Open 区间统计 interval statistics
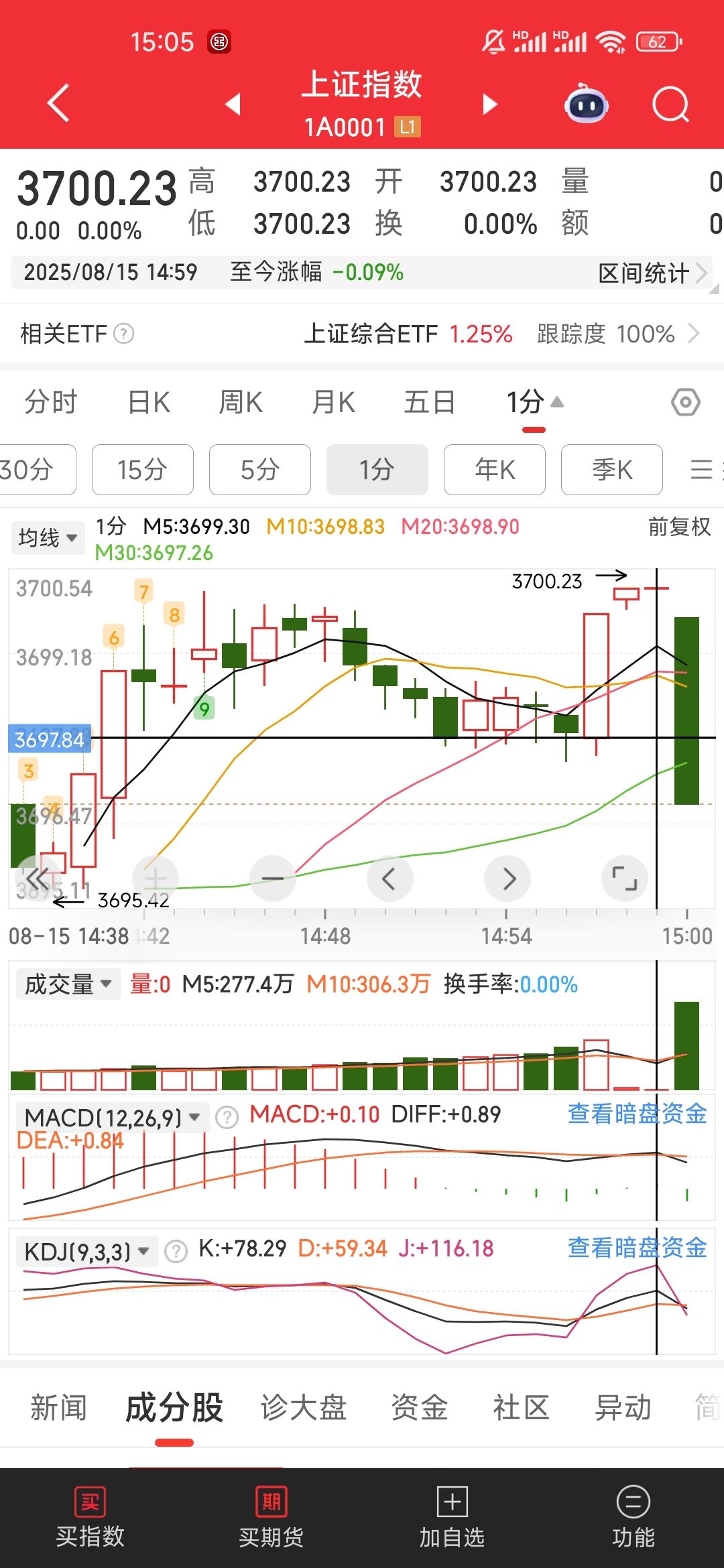 [652, 273]
